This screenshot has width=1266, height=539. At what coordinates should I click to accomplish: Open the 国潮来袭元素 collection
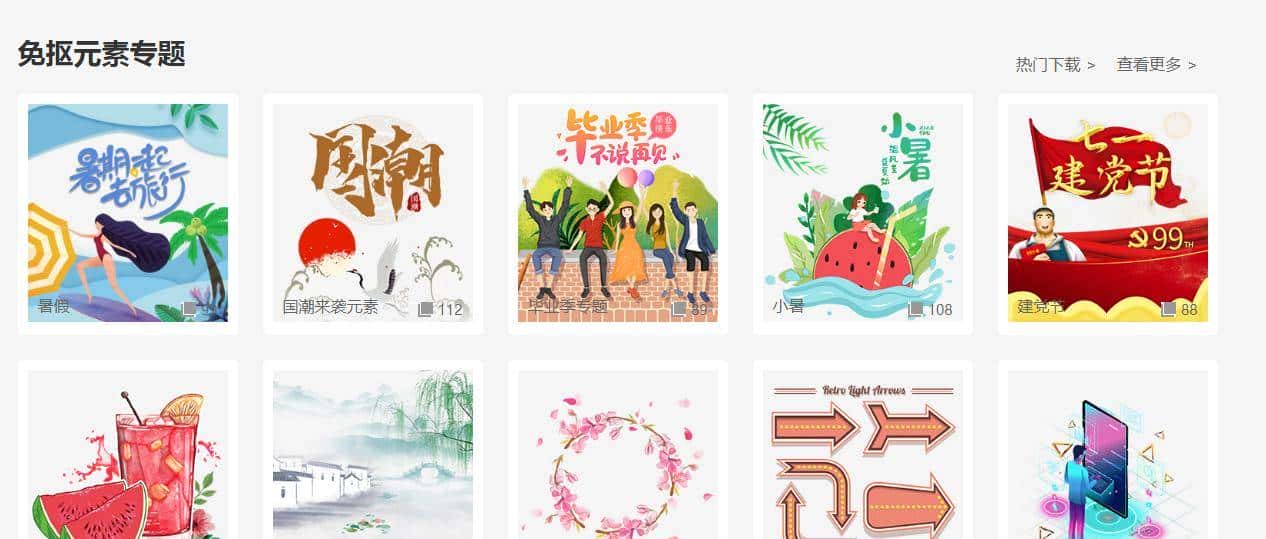(373, 213)
